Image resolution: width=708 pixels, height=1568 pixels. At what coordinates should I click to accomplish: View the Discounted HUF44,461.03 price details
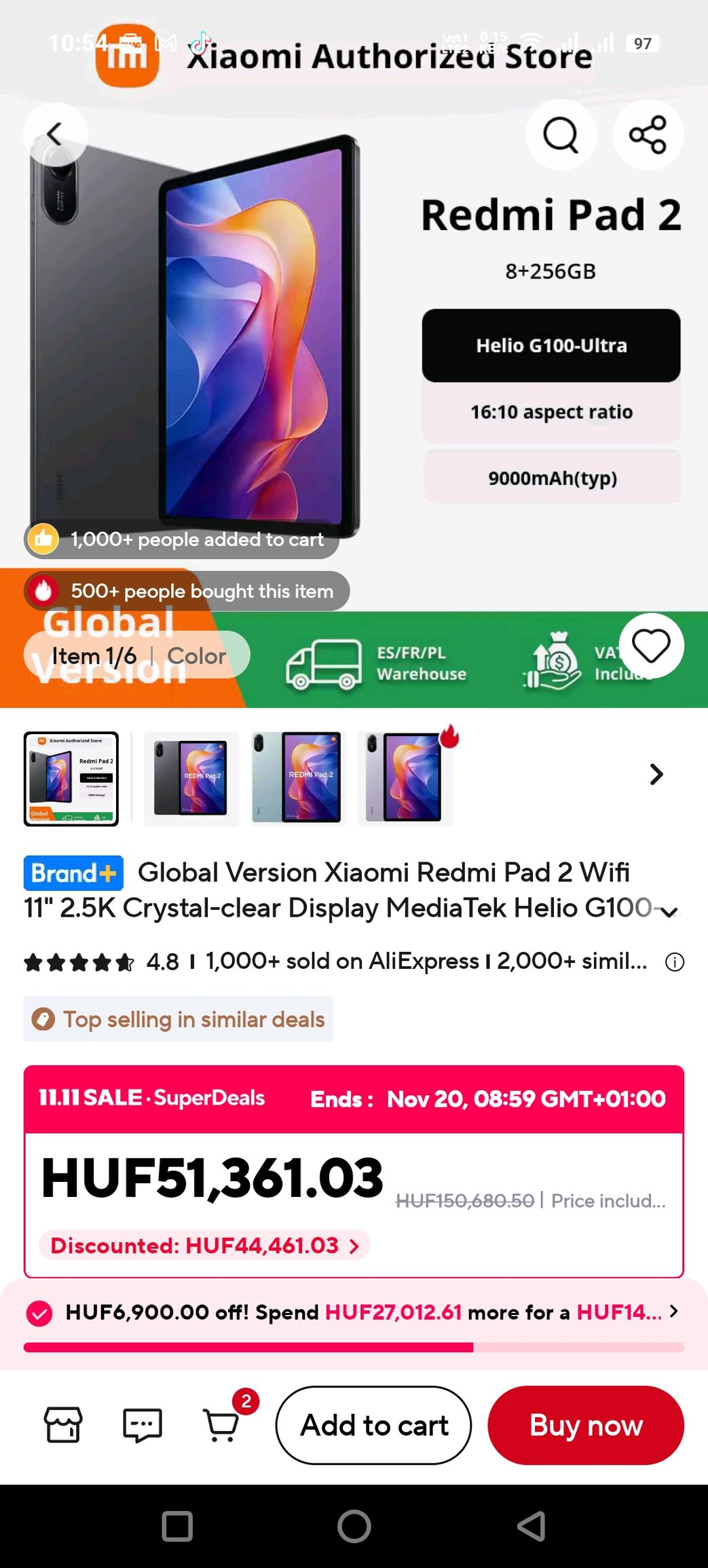point(204,1245)
